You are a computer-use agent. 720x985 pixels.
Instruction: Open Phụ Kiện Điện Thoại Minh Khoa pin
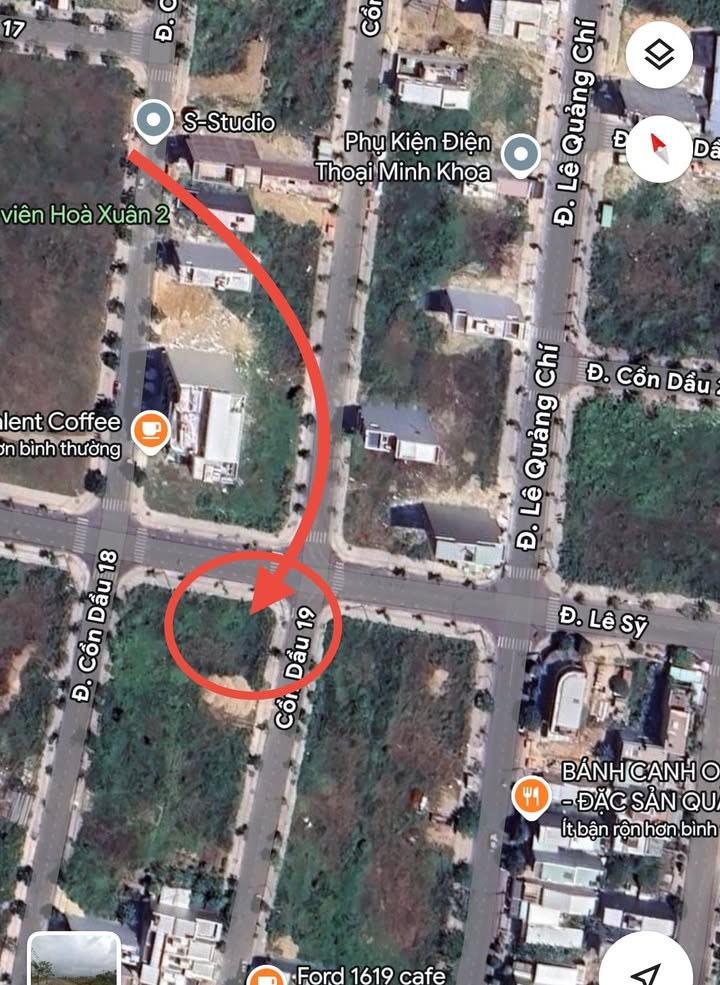520,155
